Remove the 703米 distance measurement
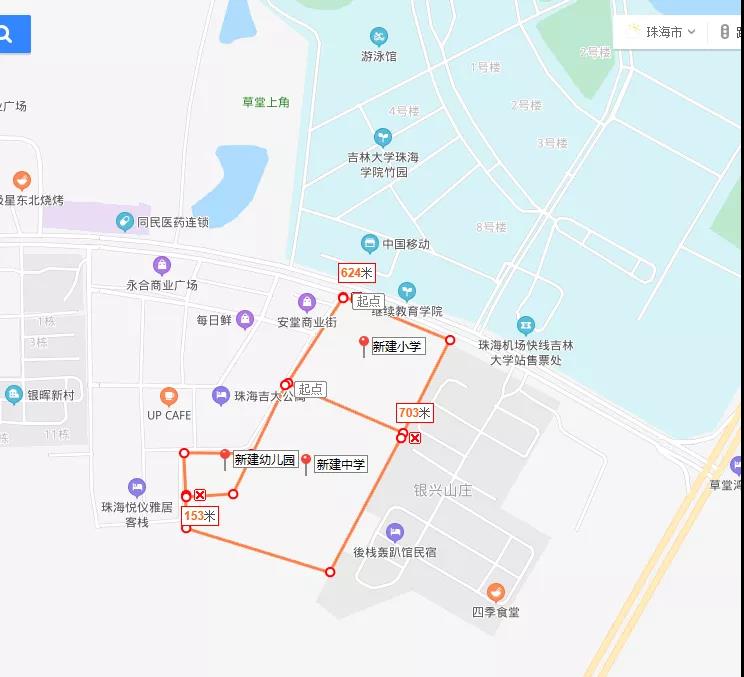Viewport: 744px width, 677px height. coord(415,437)
